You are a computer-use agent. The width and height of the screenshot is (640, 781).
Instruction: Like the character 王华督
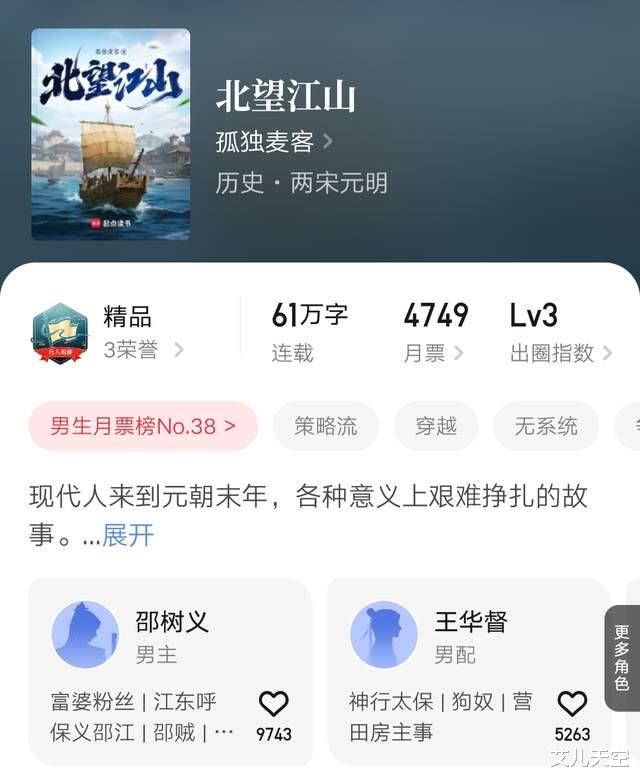click(x=572, y=705)
